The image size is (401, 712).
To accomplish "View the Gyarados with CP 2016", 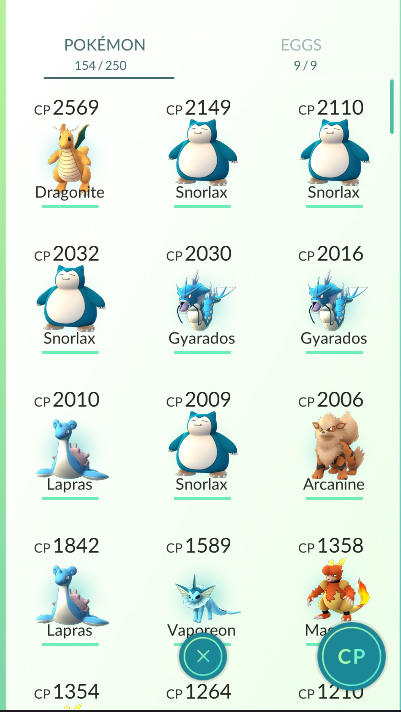I will tap(334, 299).
